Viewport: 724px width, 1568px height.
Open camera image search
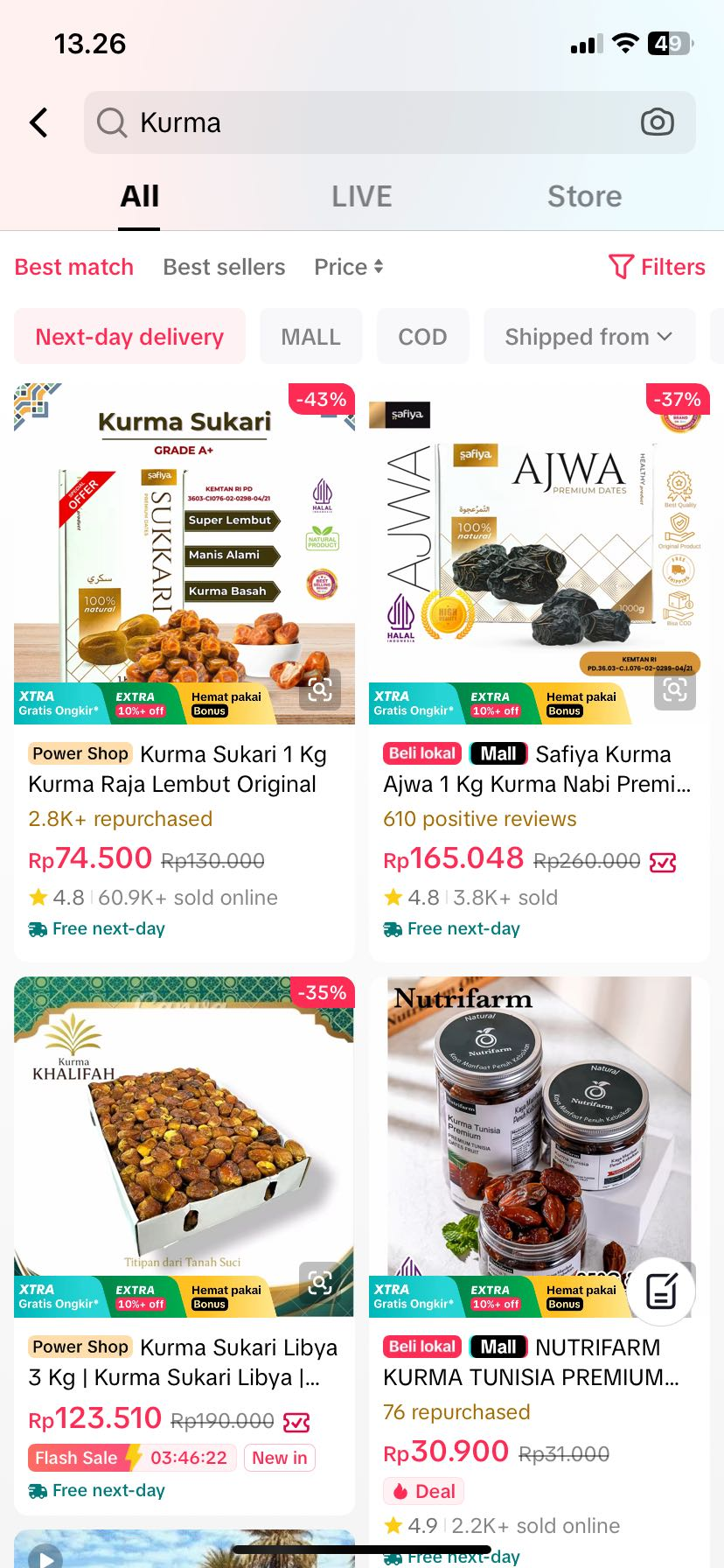(657, 122)
